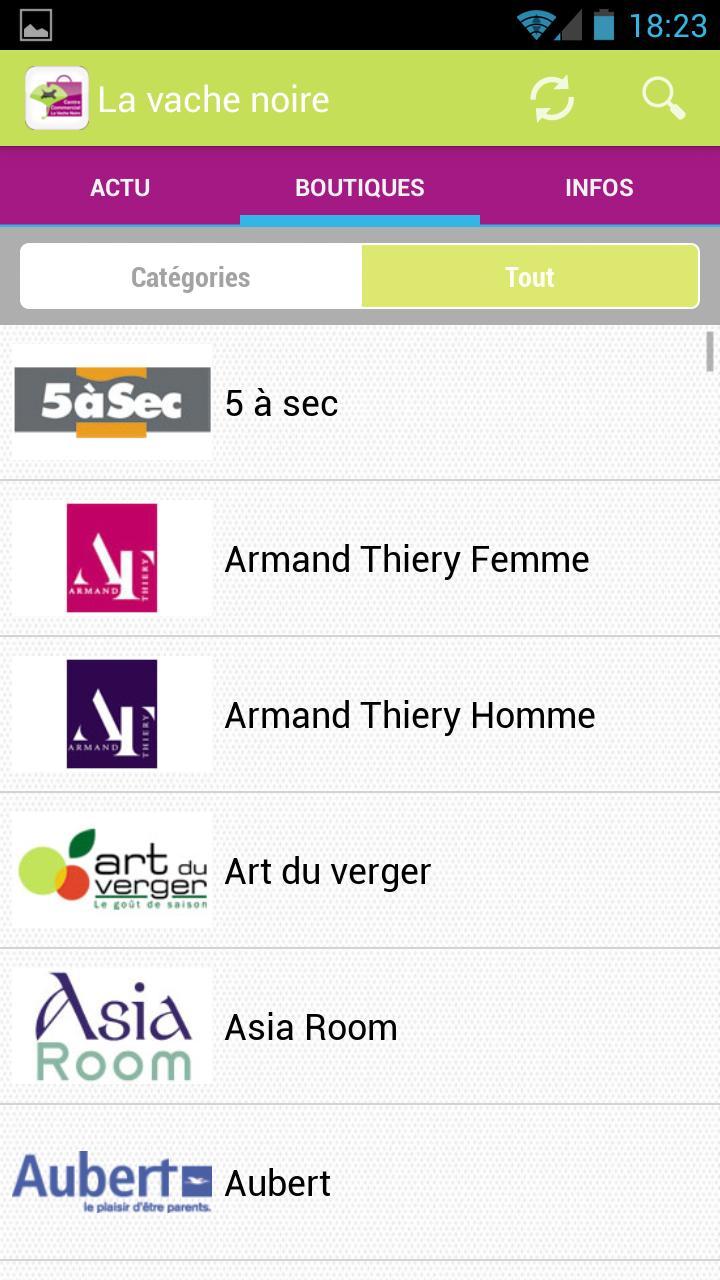Open the Asia Room listing
Viewport: 720px width, 1280px height.
point(360,1027)
